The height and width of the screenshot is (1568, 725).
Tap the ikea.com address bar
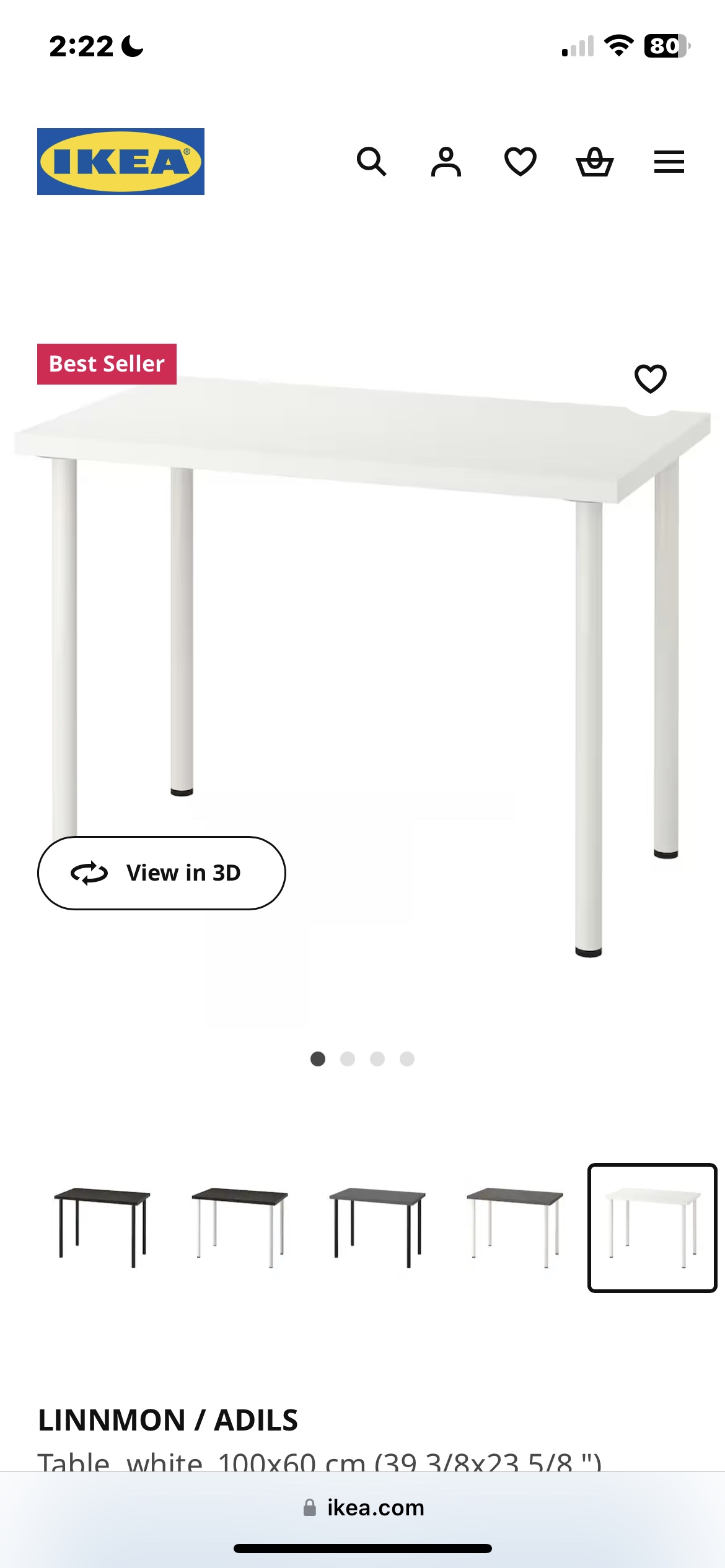click(x=363, y=1508)
